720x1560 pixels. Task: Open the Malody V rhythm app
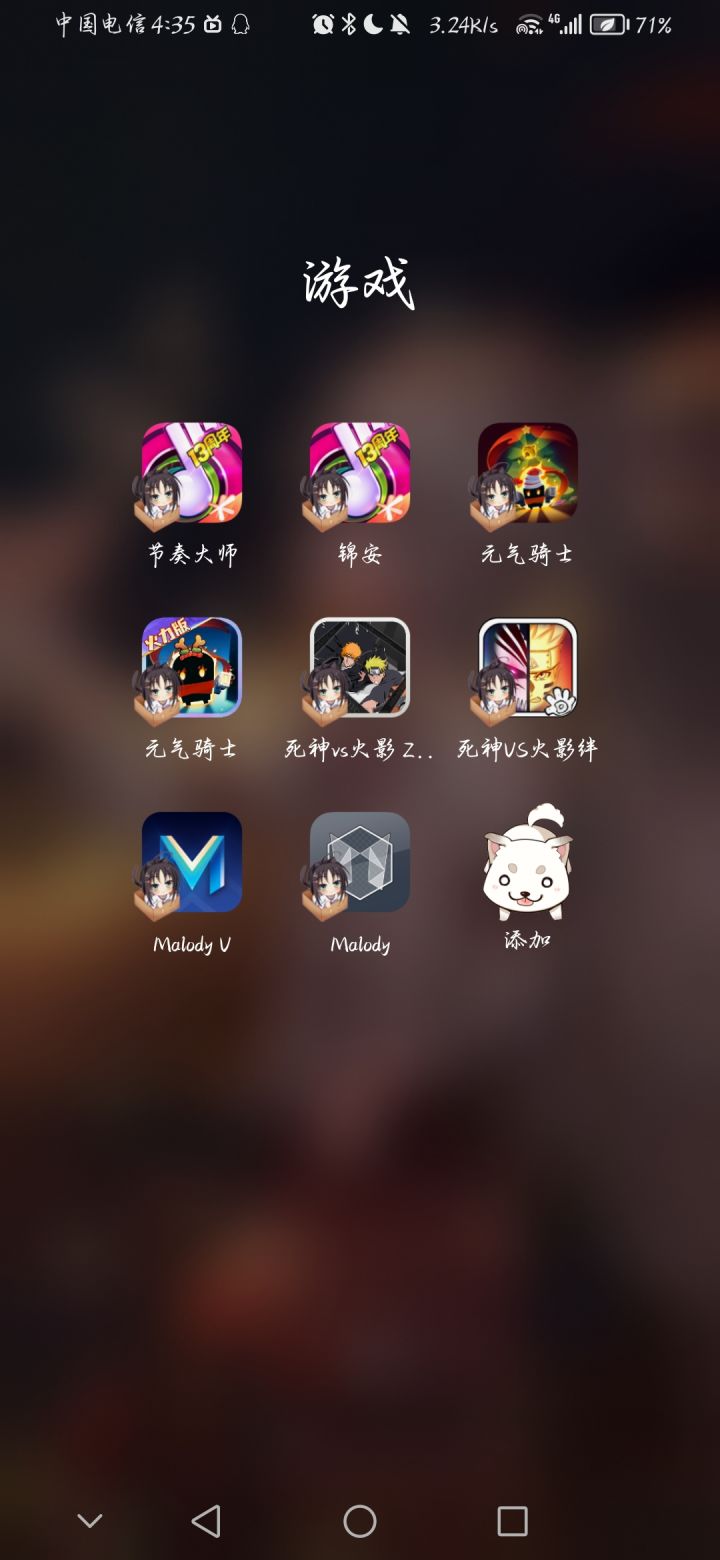pos(191,863)
